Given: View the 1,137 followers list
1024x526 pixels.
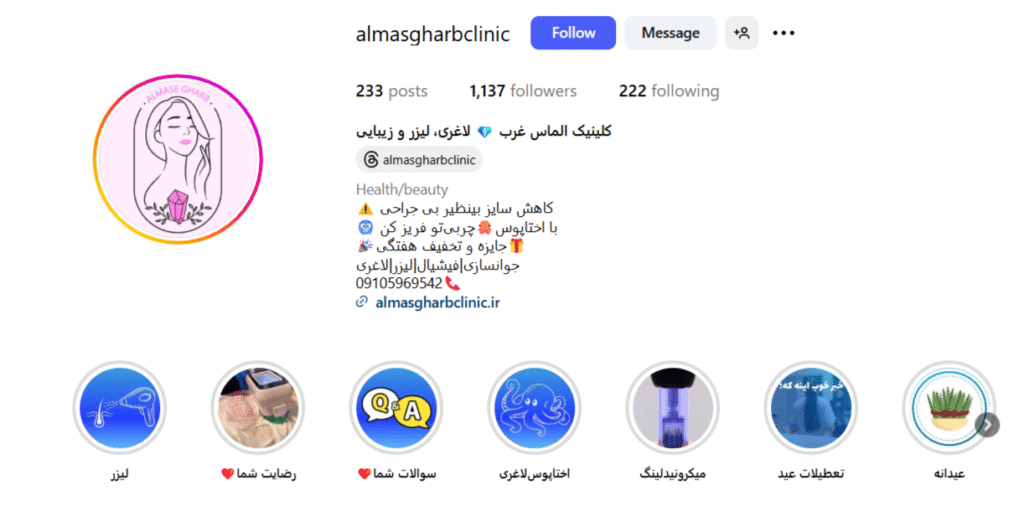Looking at the screenshot, I should [x=523, y=91].
